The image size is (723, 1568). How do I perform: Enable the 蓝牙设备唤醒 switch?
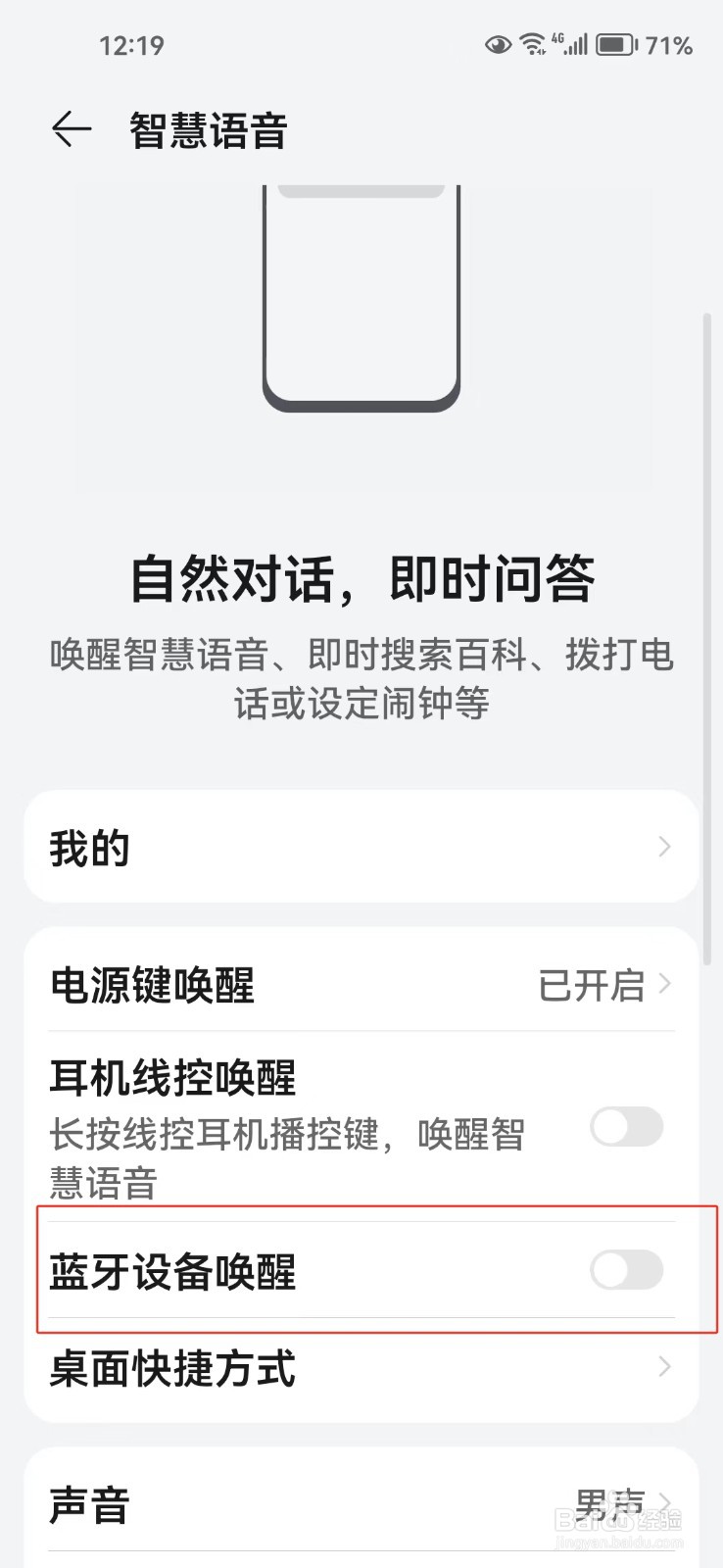(x=626, y=1270)
